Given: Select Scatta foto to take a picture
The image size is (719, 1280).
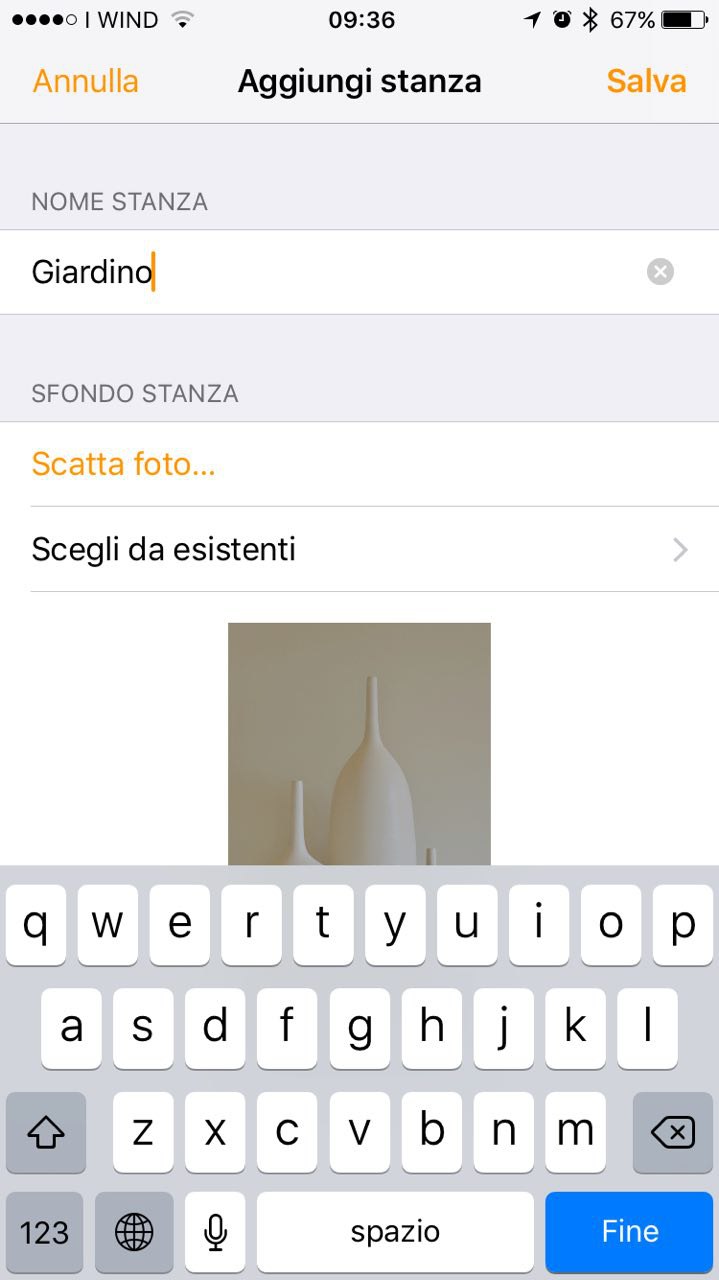Looking at the screenshot, I should pyautogui.click(x=124, y=464).
